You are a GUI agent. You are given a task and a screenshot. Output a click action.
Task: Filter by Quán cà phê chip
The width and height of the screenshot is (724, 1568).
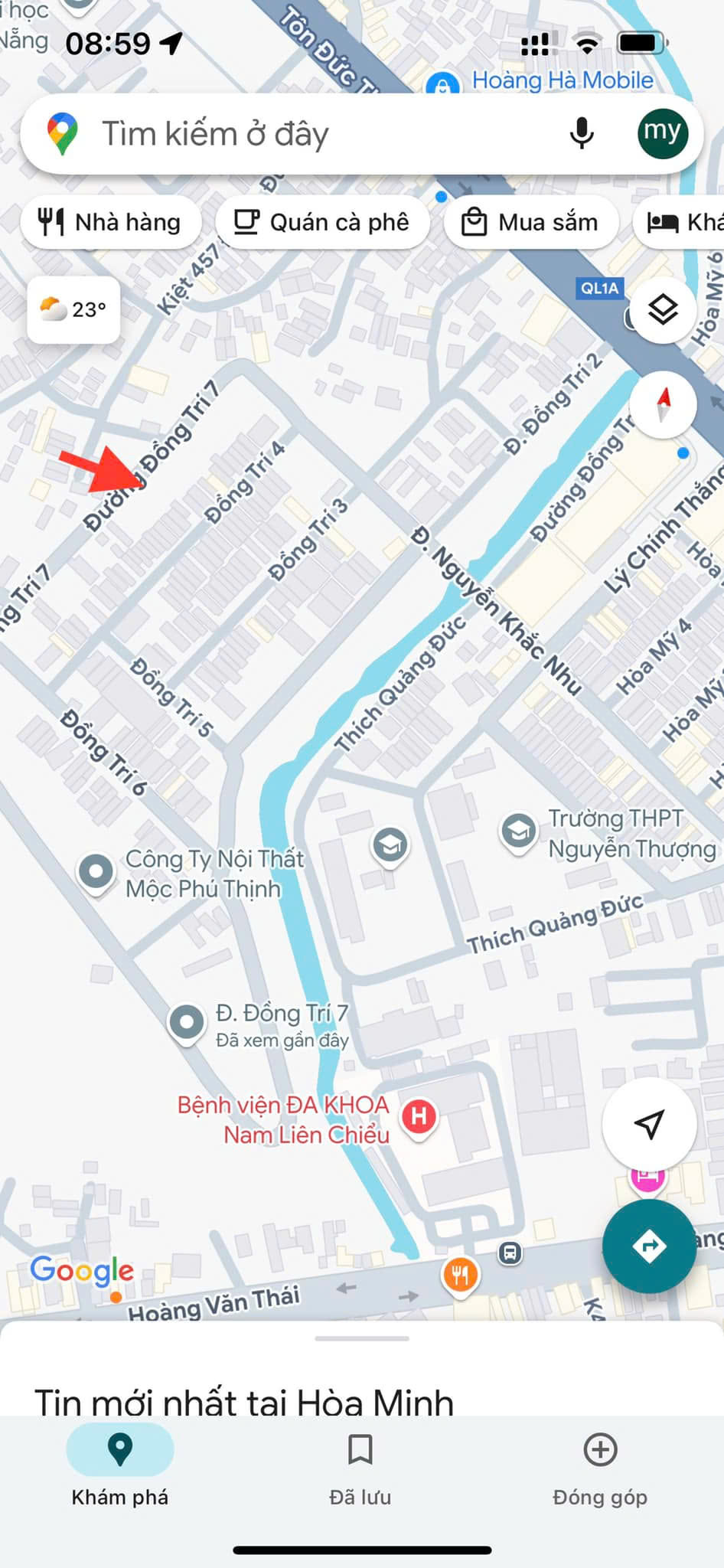pos(322,222)
